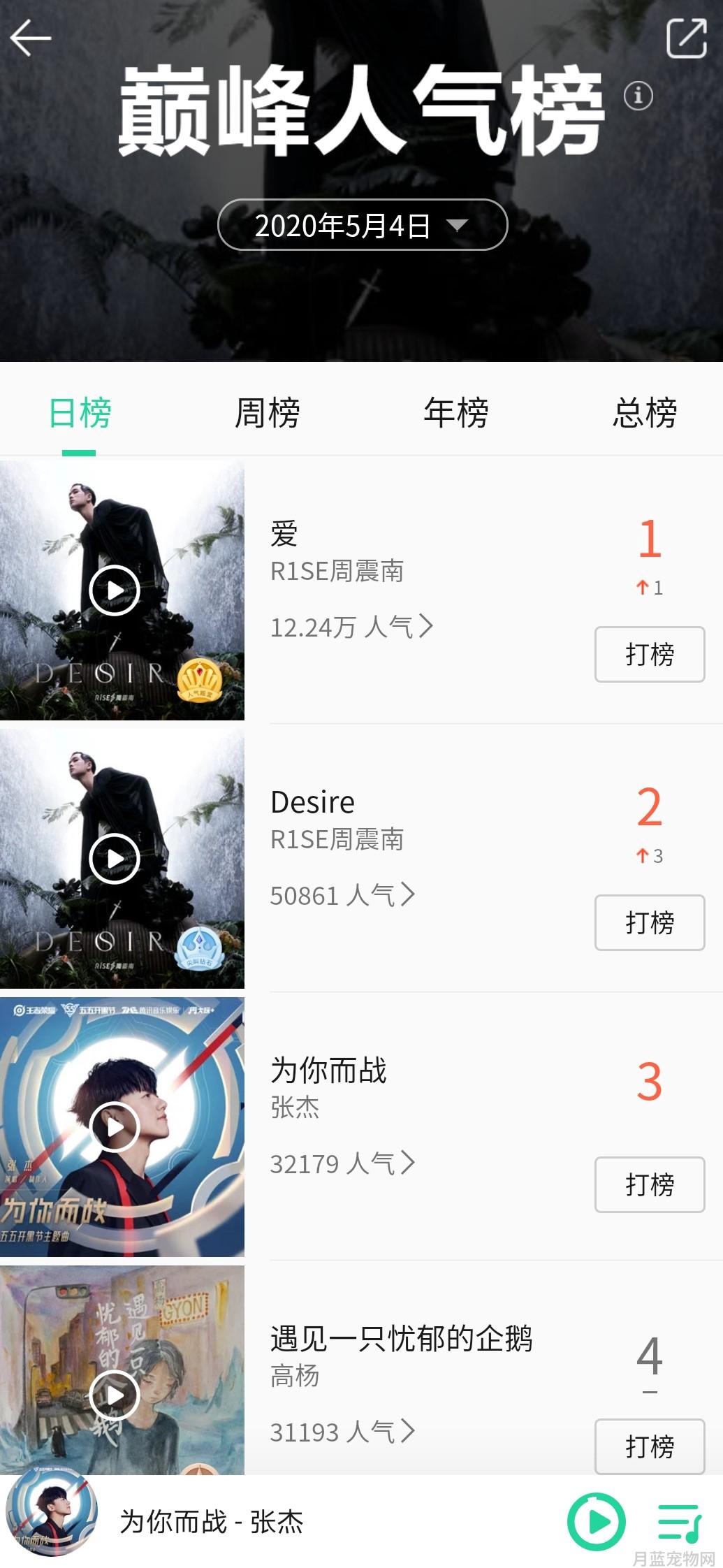
Task: Tap 打榜 for the song 爱
Action: coord(650,654)
